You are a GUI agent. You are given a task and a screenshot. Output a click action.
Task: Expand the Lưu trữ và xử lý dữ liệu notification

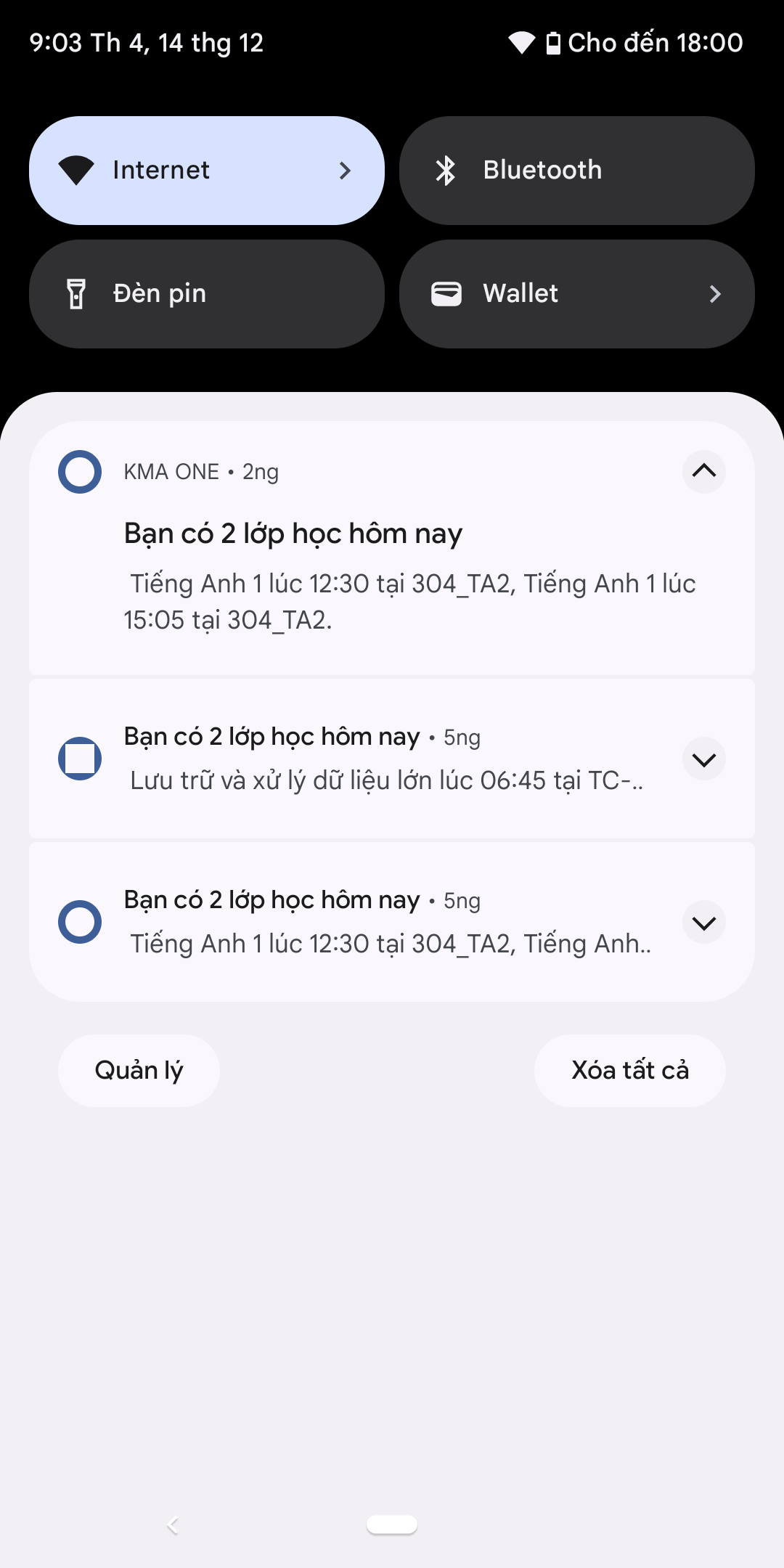(x=704, y=759)
